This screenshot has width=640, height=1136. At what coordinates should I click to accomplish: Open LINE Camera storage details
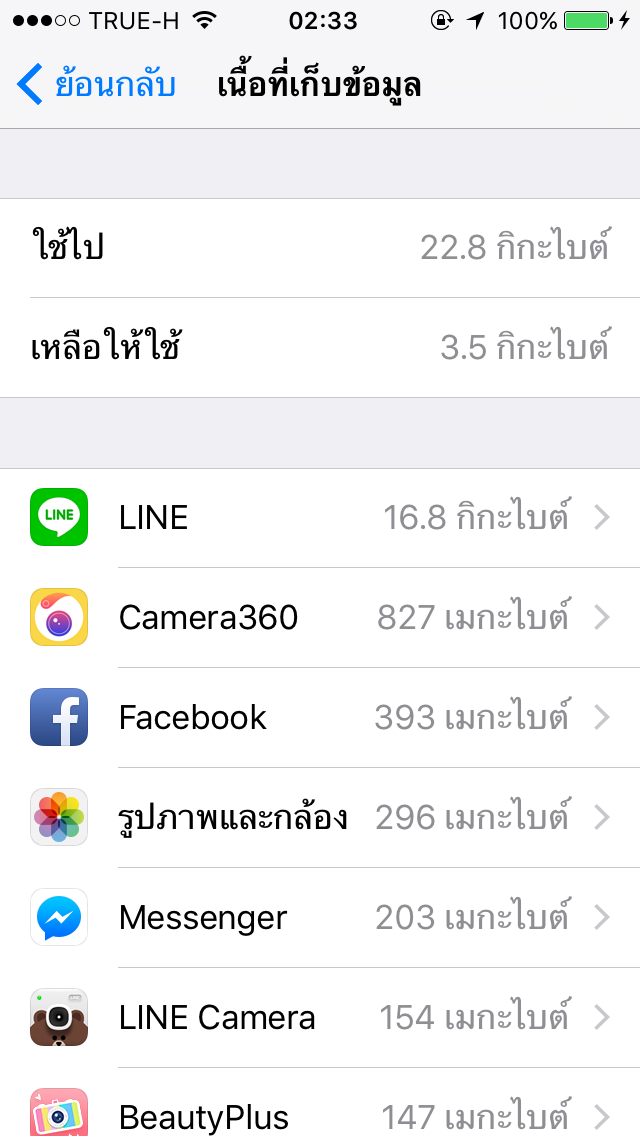320,1018
